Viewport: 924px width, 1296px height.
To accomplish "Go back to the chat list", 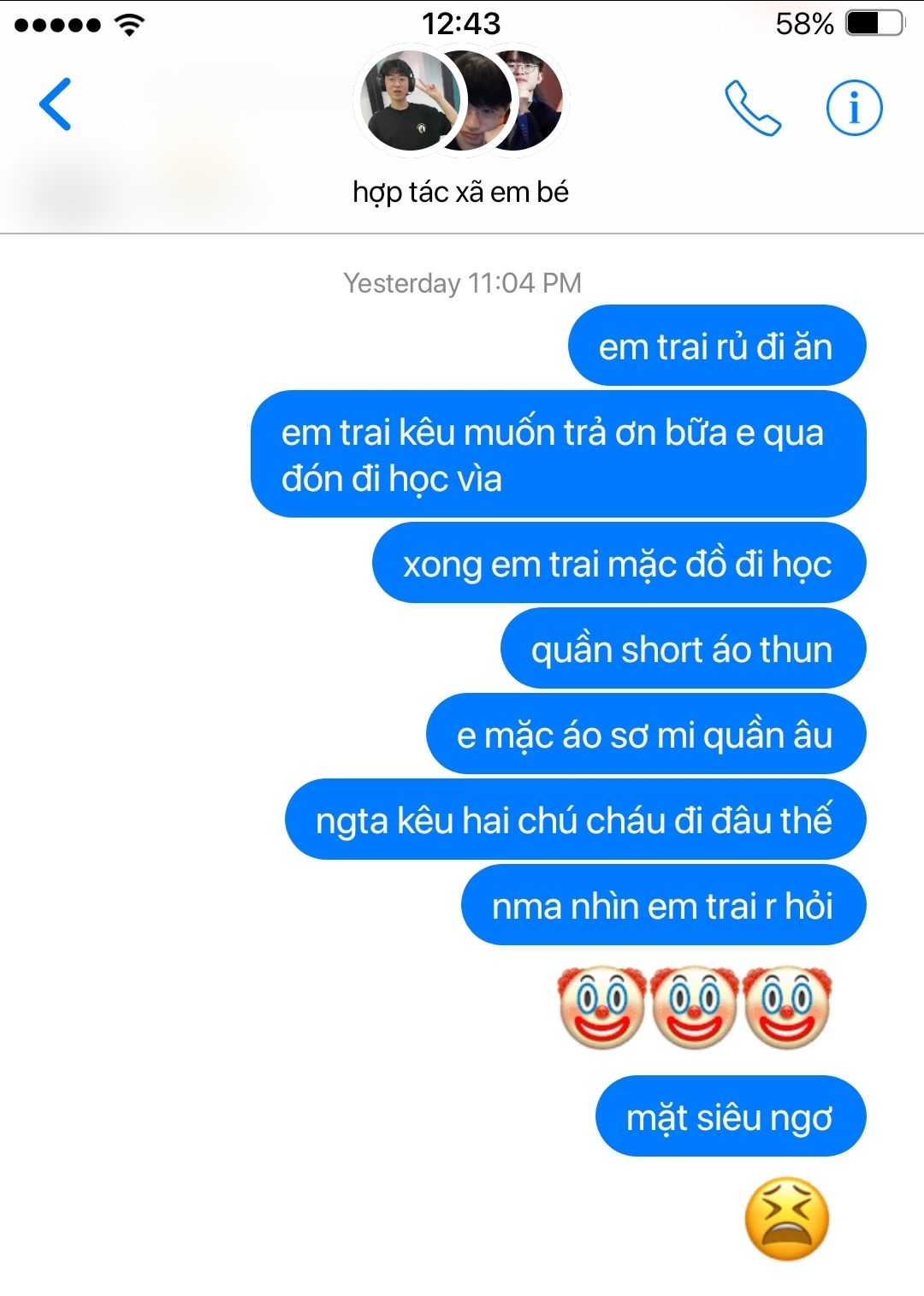I will point(56,104).
